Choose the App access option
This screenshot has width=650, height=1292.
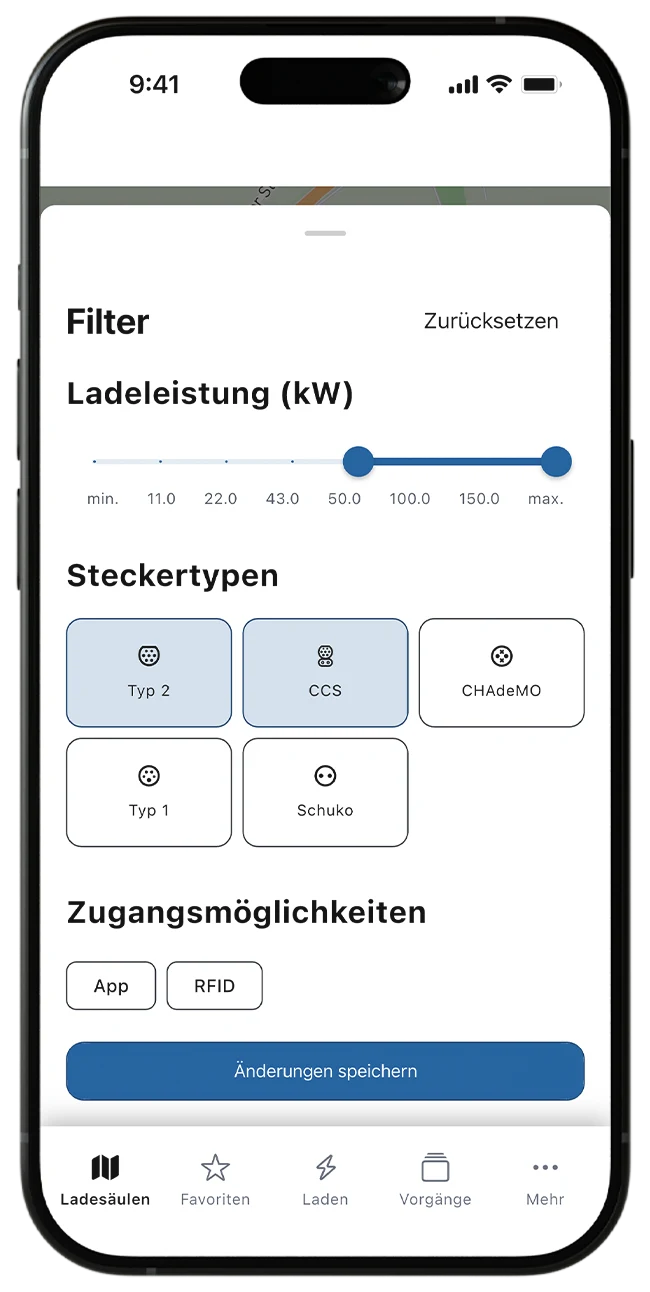(111, 986)
